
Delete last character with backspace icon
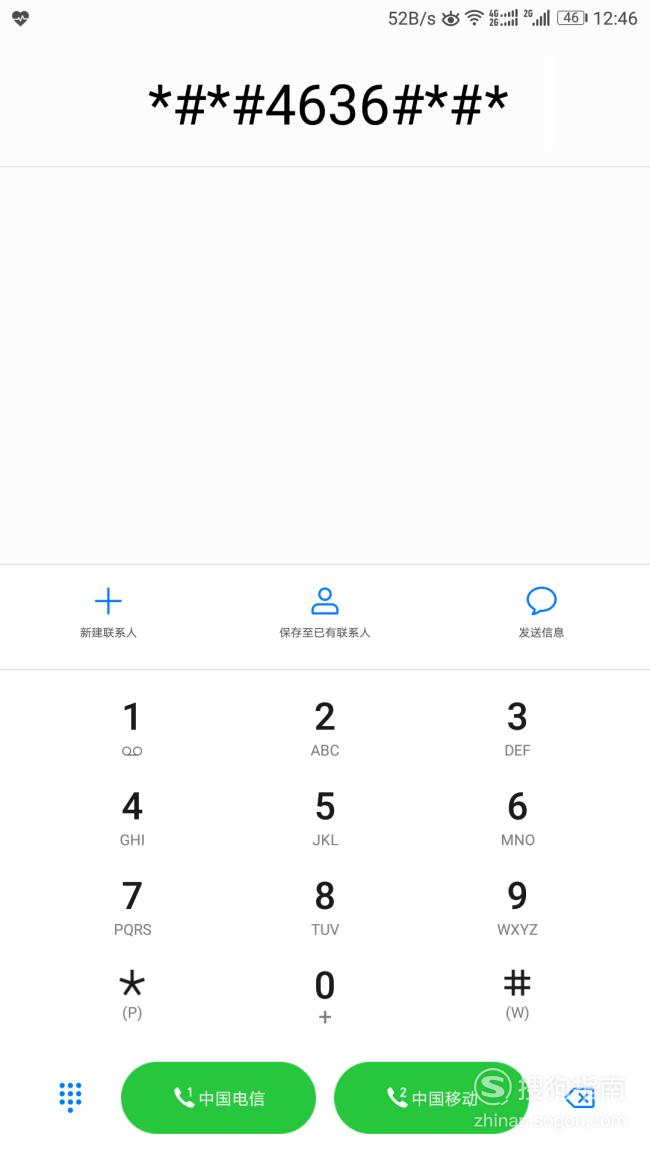[580, 1098]
